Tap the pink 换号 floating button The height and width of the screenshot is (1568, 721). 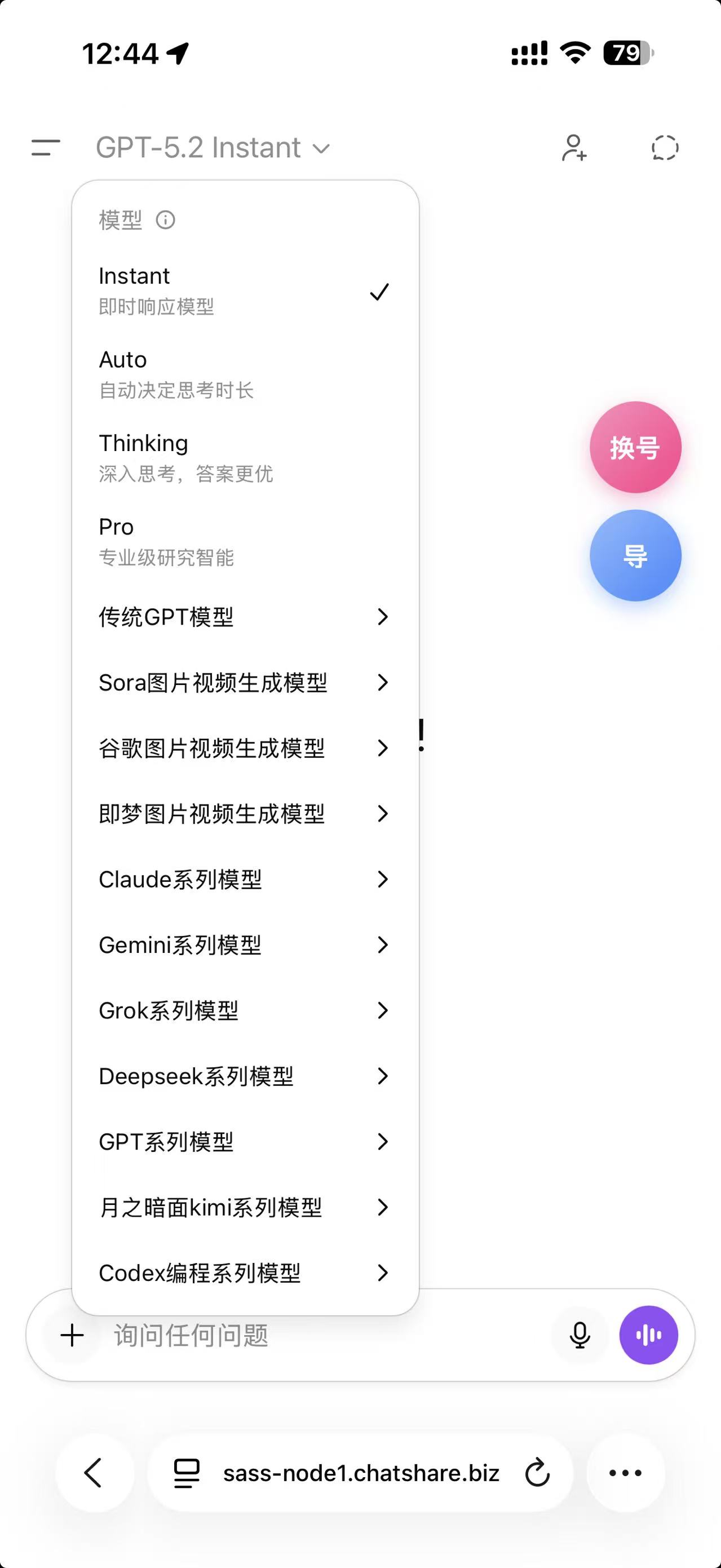click(635, 447)
